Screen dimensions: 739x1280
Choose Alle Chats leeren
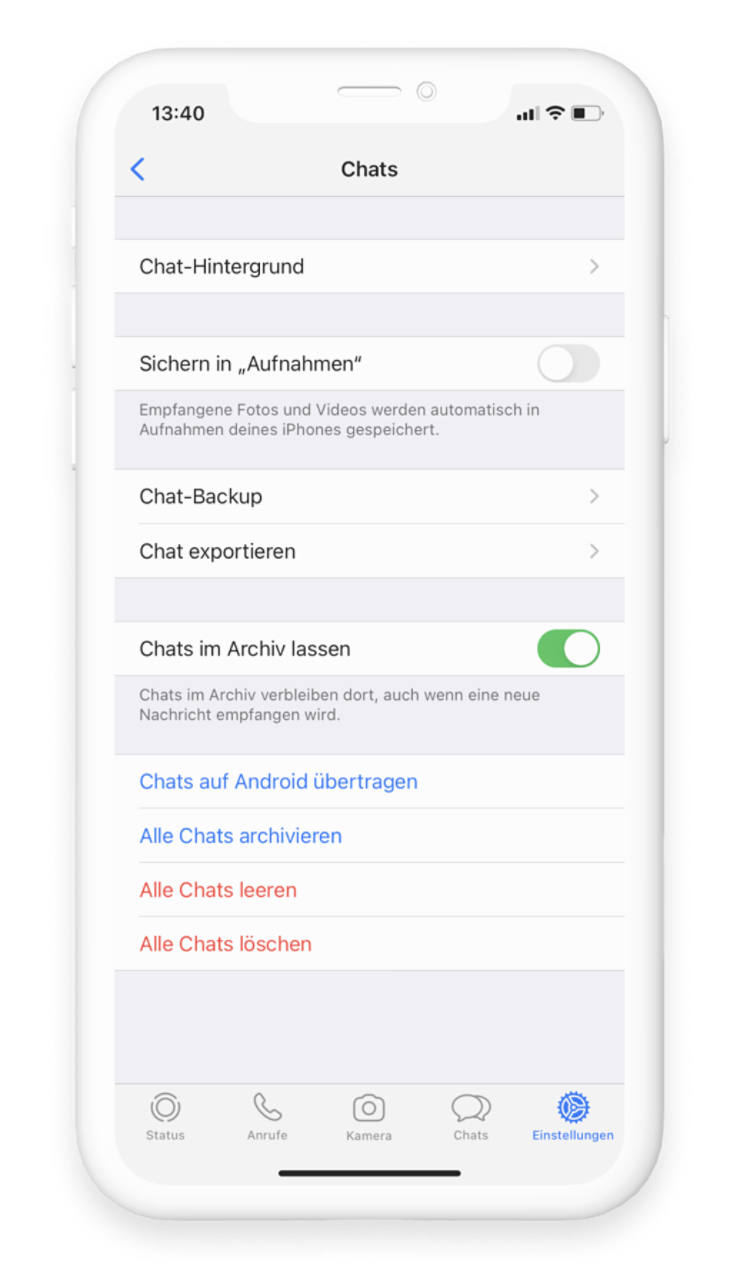pyautogui.click(x=218, y=890)
